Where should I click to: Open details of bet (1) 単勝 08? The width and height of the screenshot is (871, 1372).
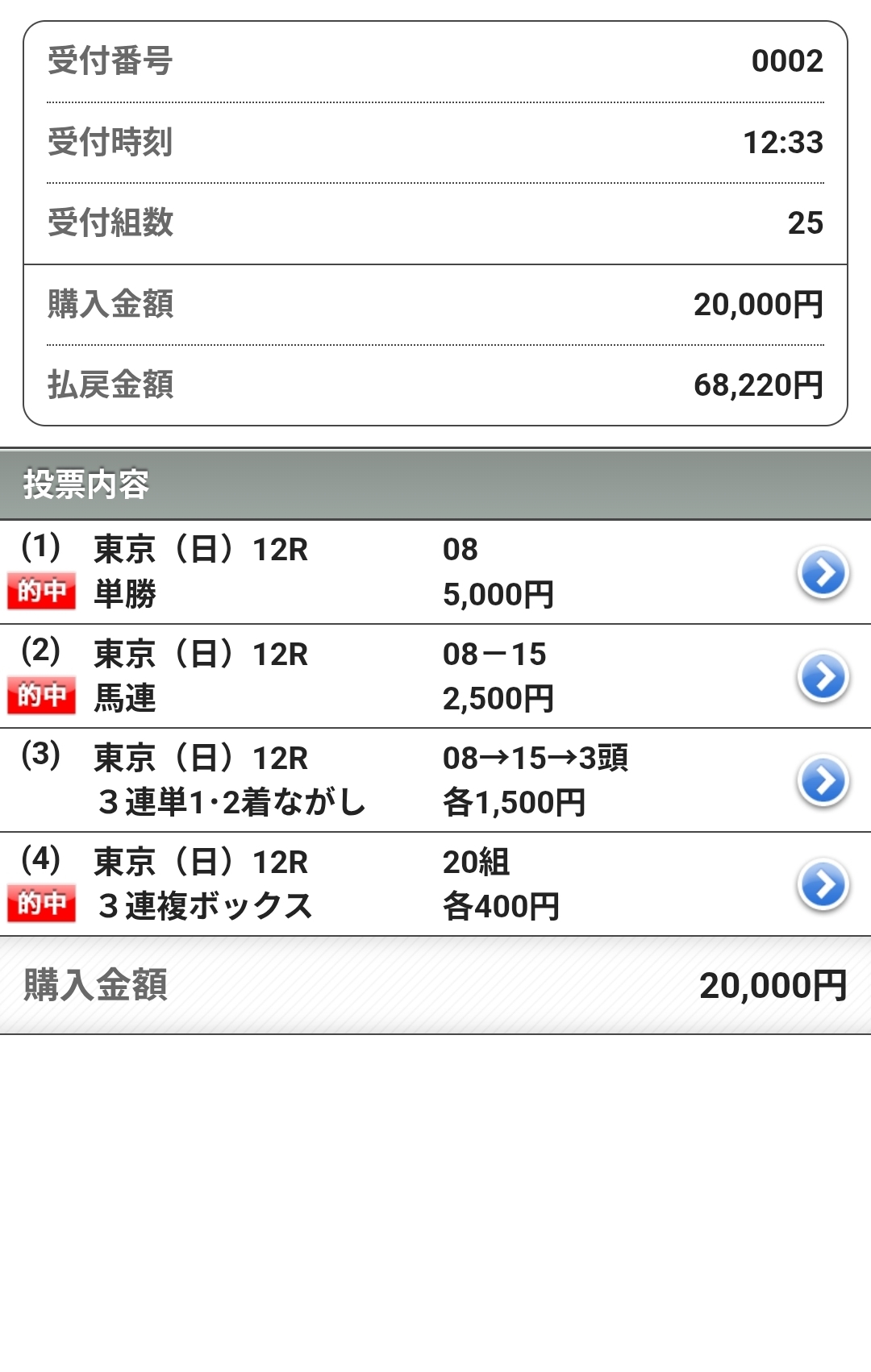coord(823,573)
